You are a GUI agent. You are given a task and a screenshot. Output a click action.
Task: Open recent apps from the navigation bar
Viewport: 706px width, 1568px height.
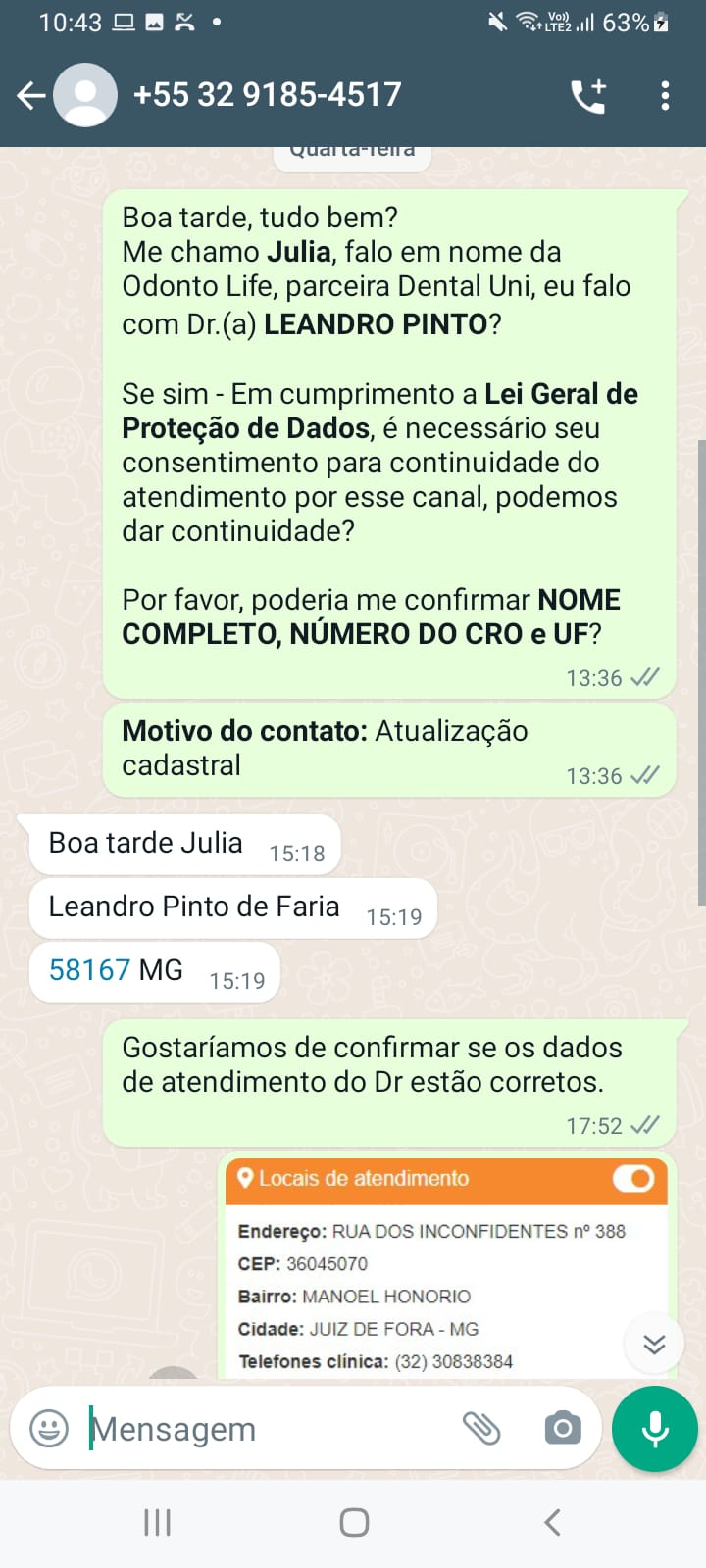pyautogui.click(x=157, y=1522)
